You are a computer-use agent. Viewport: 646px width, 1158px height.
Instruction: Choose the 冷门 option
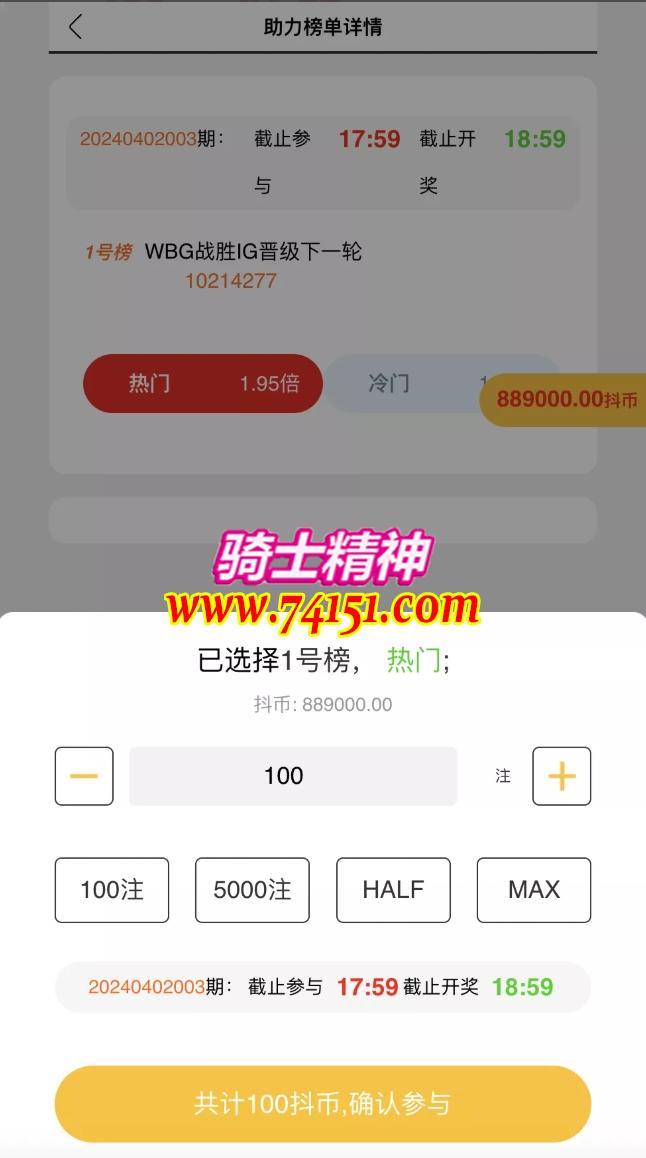coord(400,383)
